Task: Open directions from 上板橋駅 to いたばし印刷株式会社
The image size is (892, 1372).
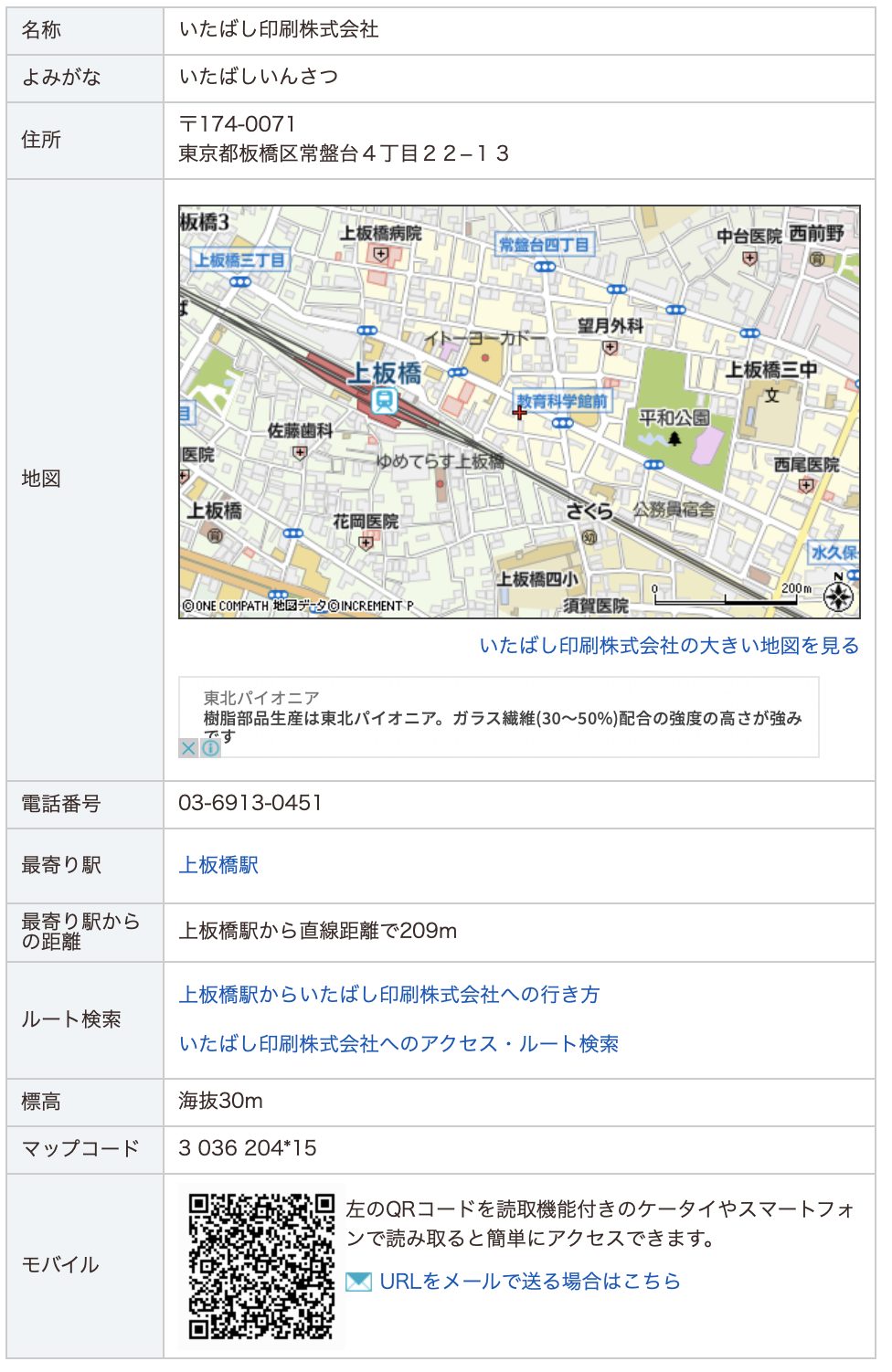Action: point(389,995)
